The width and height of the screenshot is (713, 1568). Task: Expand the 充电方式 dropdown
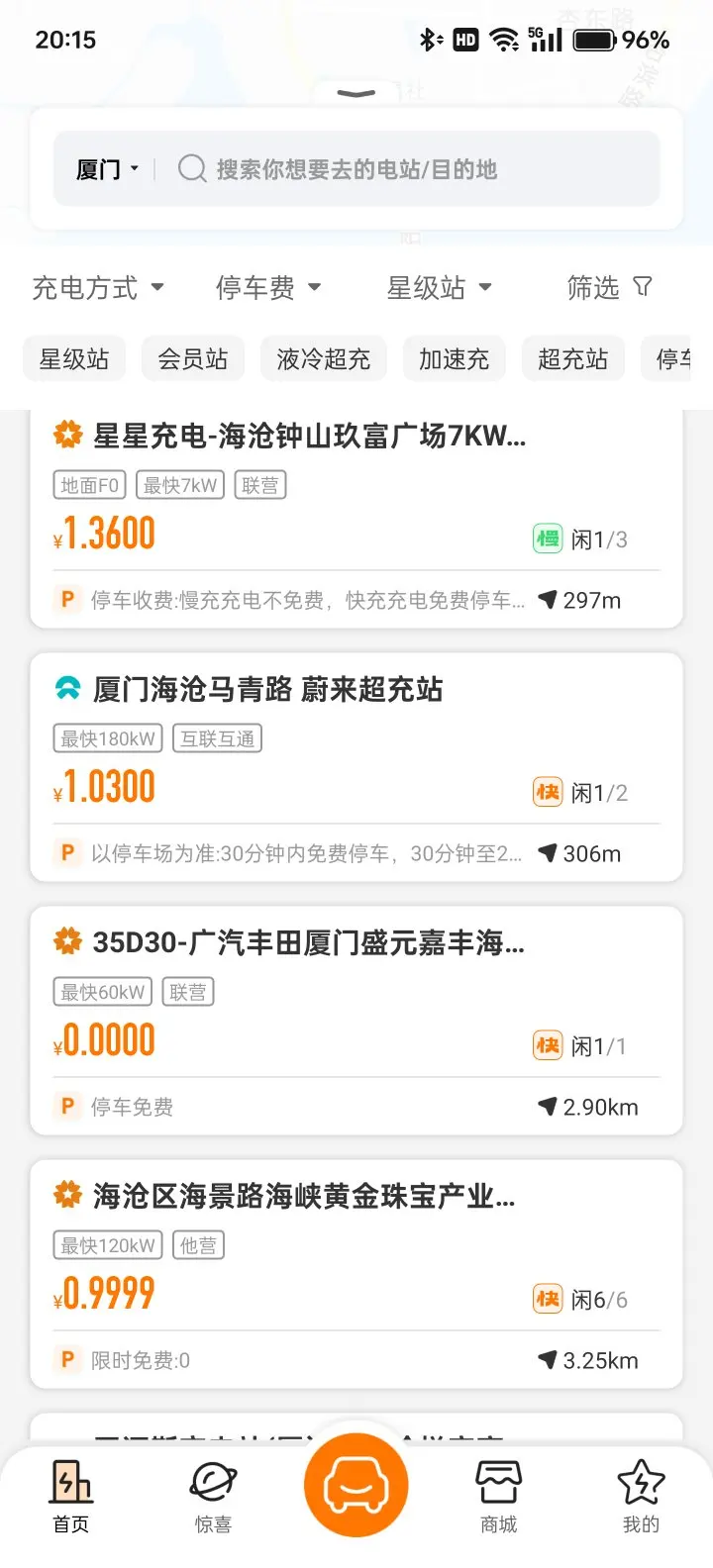98,288
